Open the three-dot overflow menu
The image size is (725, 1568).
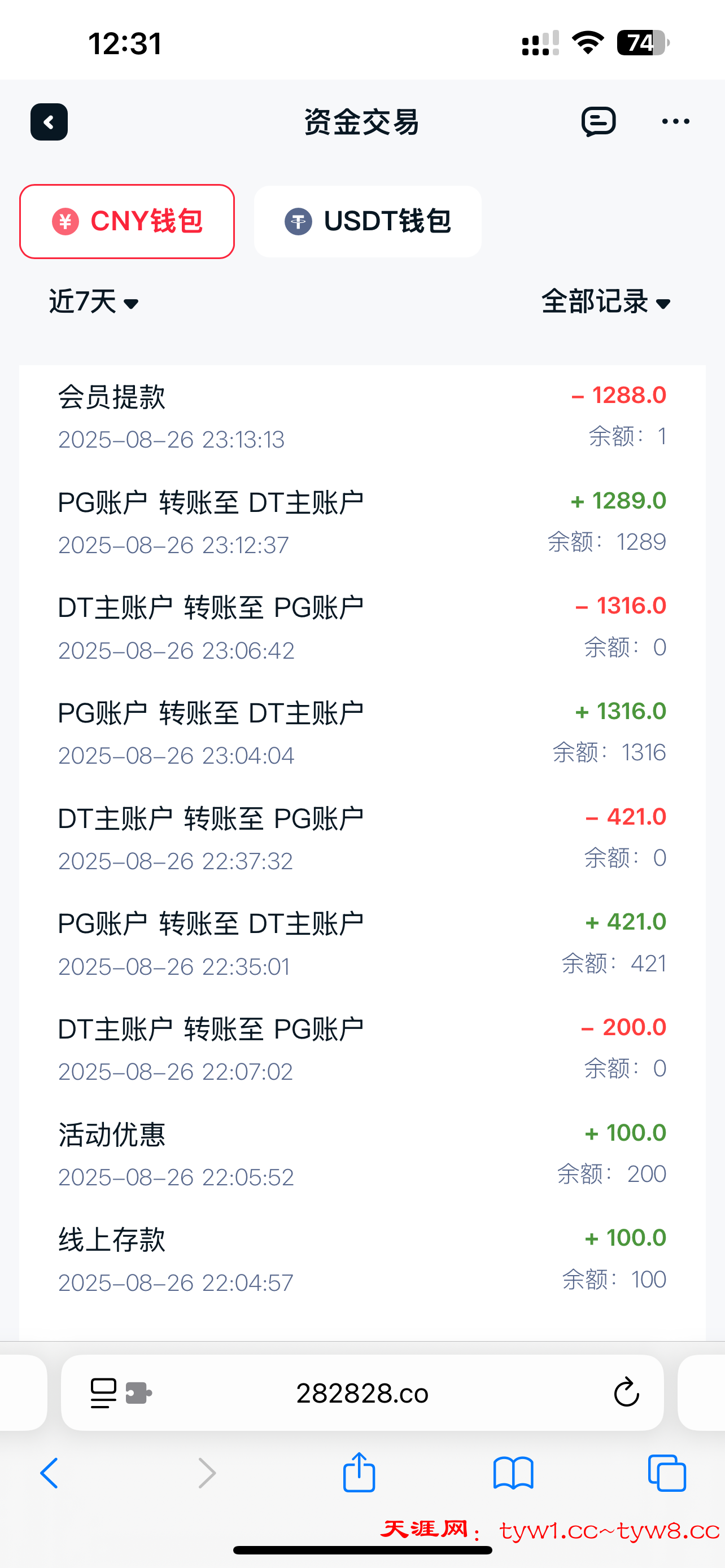pos(676,122)
